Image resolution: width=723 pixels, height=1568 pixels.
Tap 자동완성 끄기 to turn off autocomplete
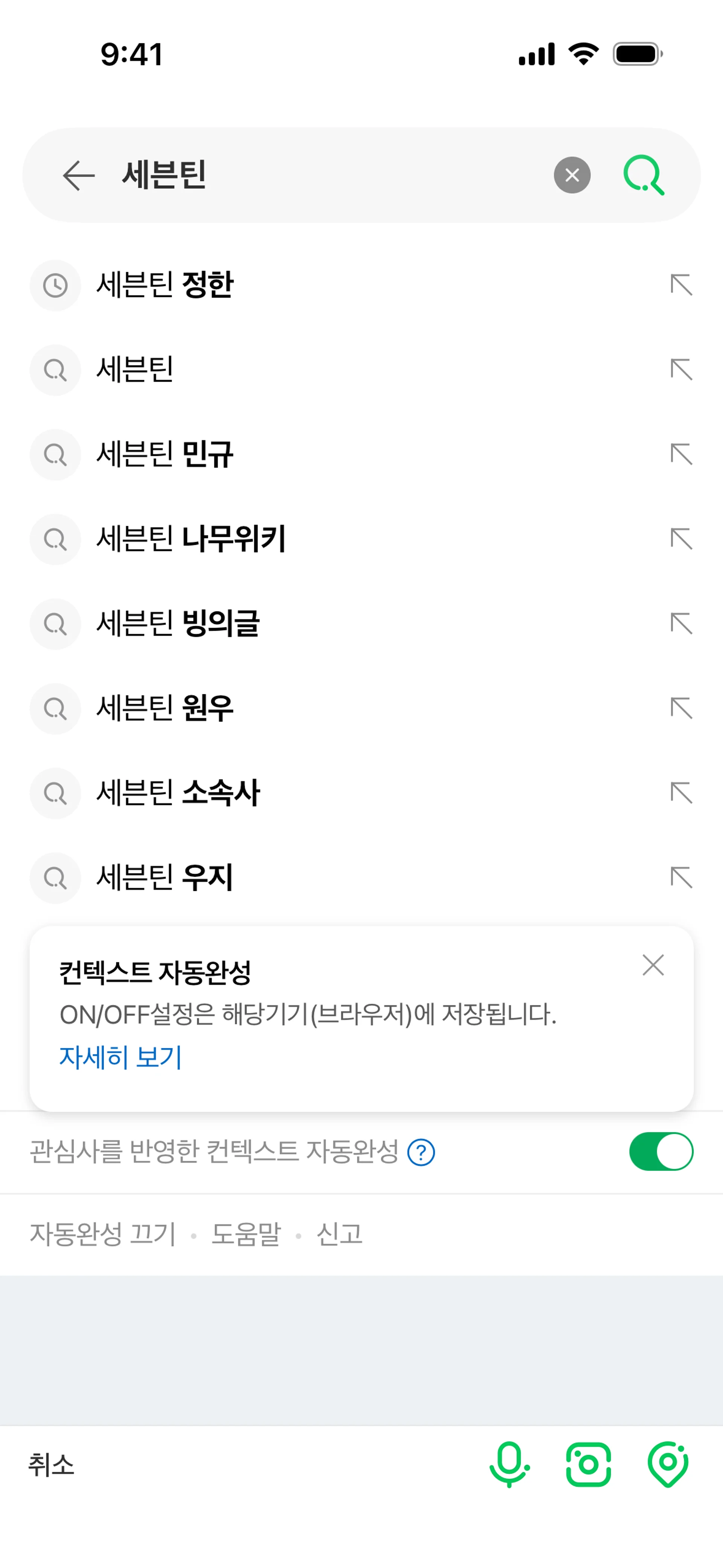tap(102, 1235)
